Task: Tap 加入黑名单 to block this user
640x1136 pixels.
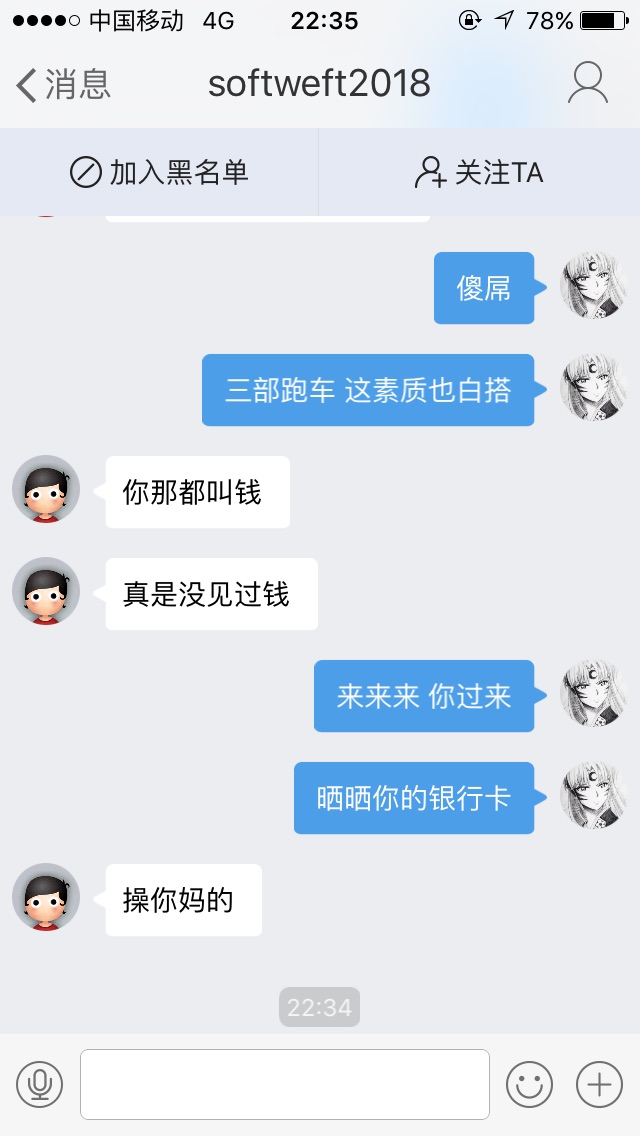Action: [159, 173]
